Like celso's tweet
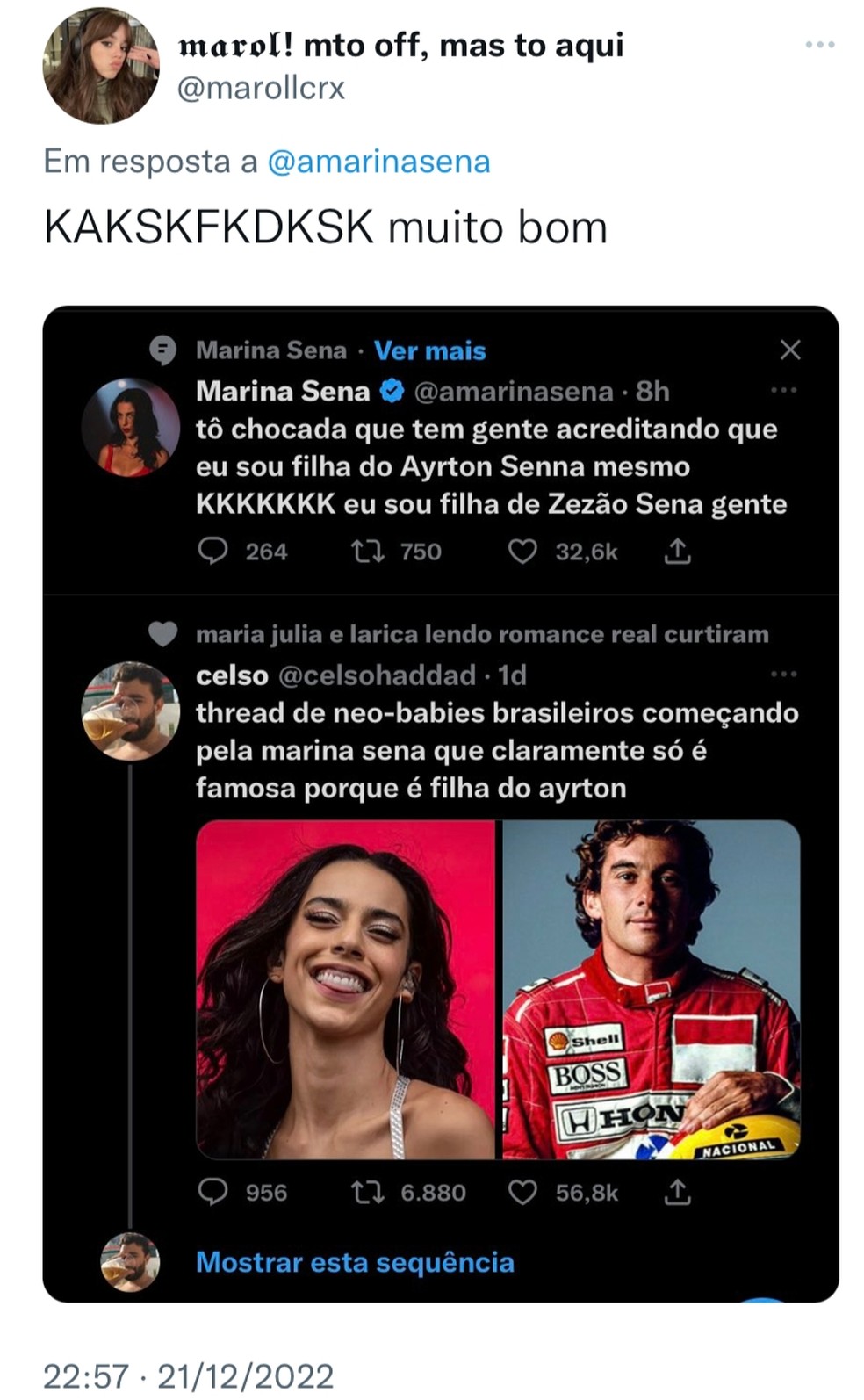 [524, 1193]
